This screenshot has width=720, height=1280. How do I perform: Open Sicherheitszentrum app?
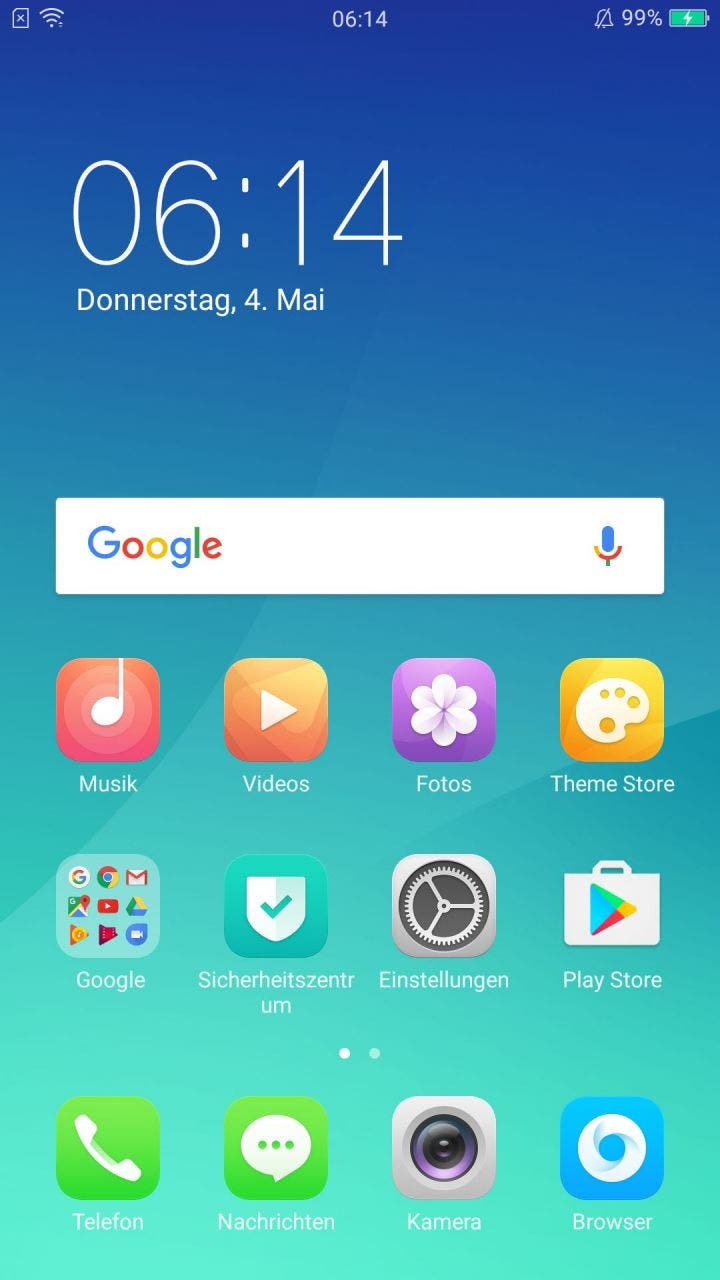pyautogui.click(x=276, y=906)
